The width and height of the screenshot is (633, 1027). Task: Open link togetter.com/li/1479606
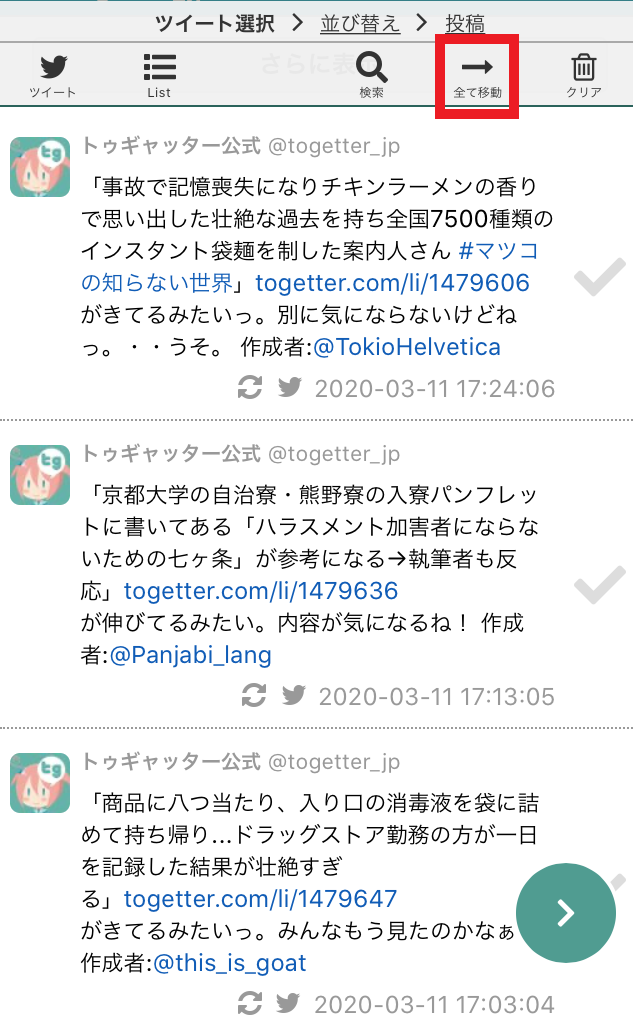pyautogui.click(x=392, y=283)
